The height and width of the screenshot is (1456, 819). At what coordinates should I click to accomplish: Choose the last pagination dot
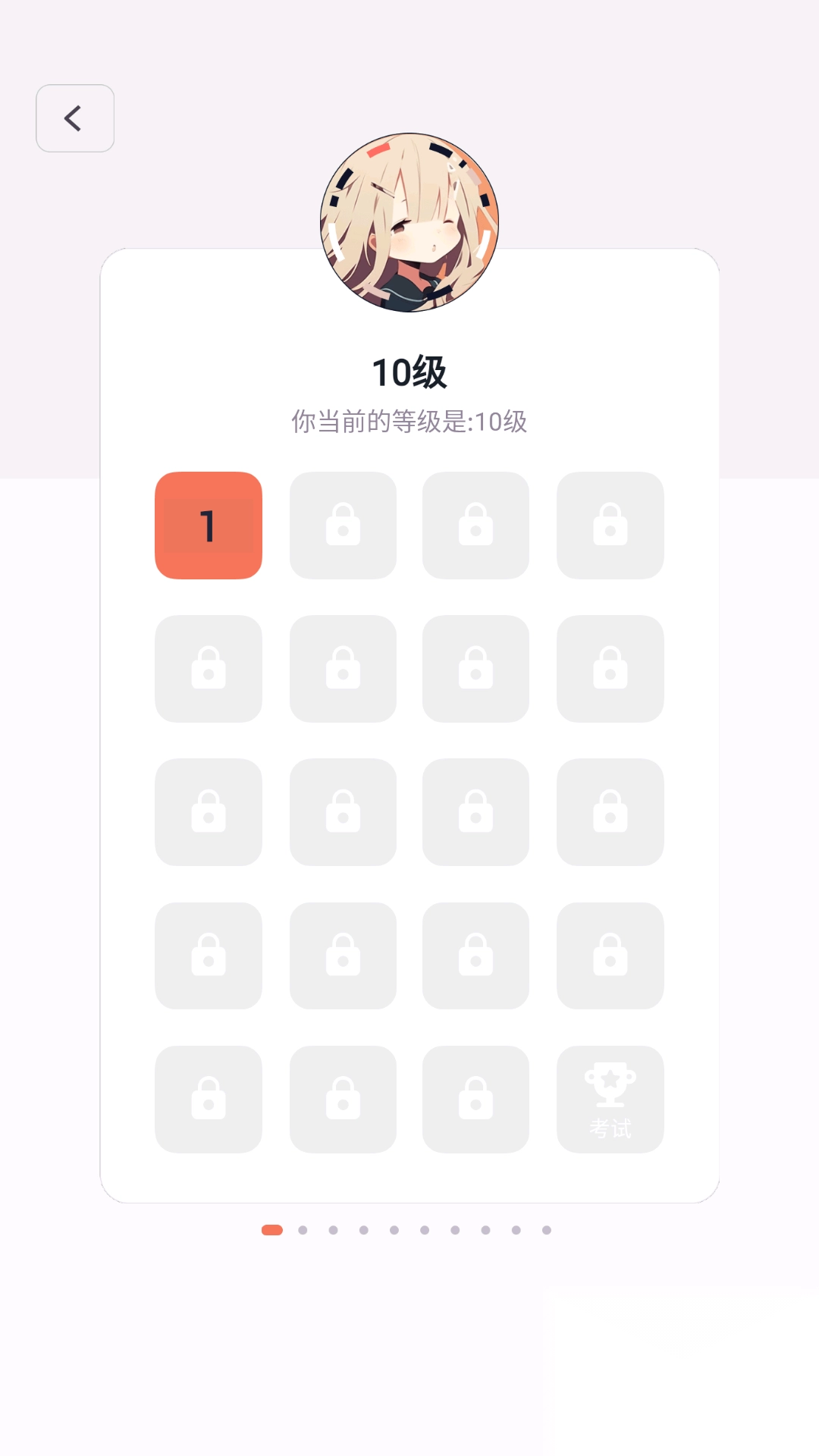[x=546, y=1228]
